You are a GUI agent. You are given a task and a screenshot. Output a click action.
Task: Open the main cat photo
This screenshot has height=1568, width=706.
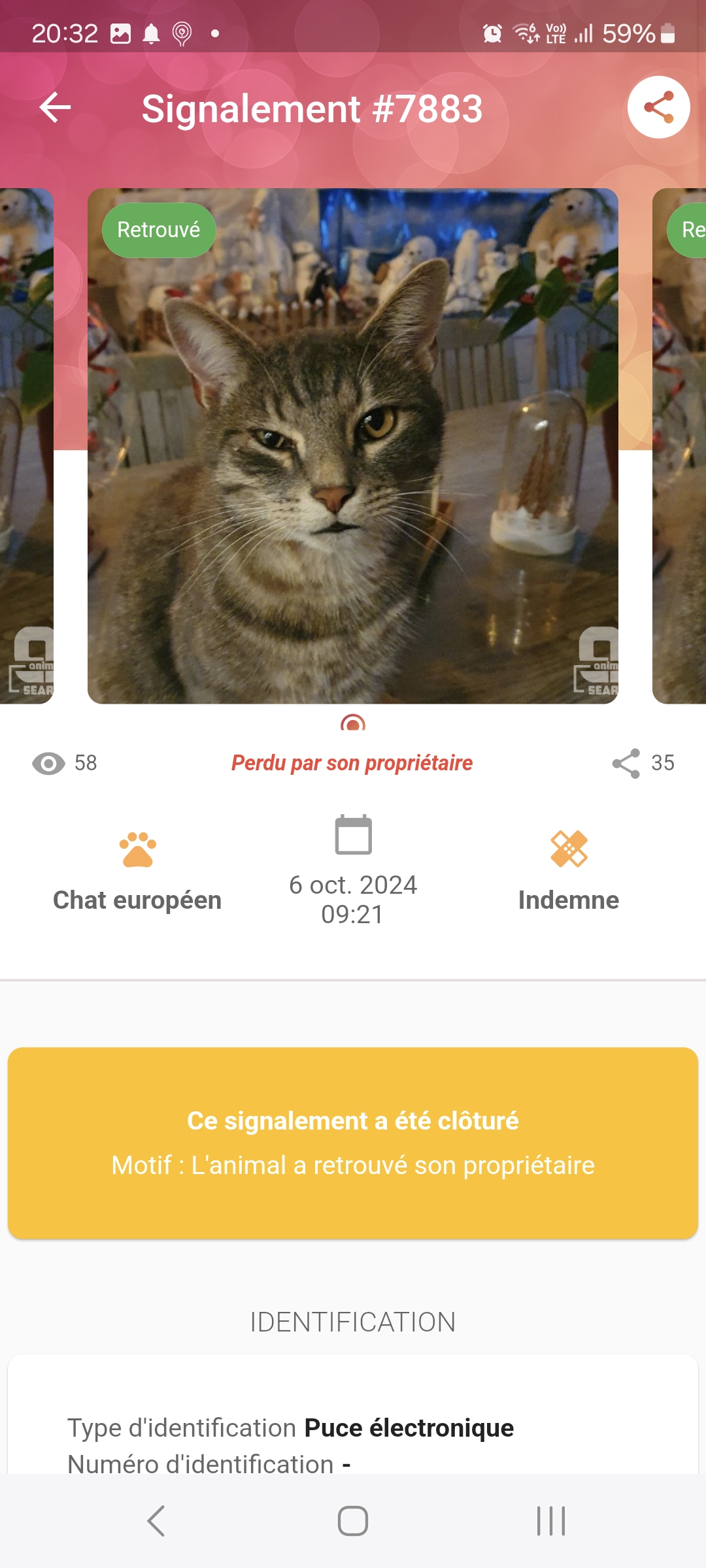point(353,446)
